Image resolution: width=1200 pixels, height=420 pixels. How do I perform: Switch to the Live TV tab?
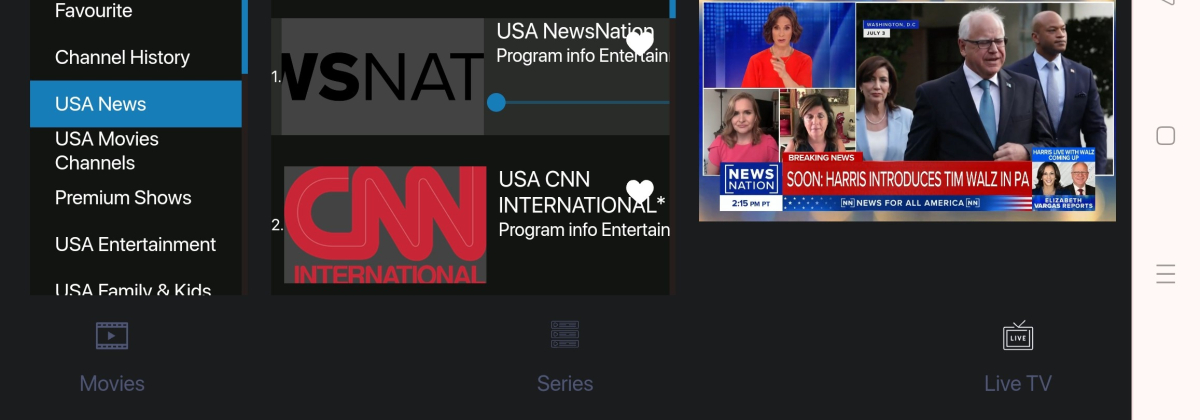(x=1017, y=355)
